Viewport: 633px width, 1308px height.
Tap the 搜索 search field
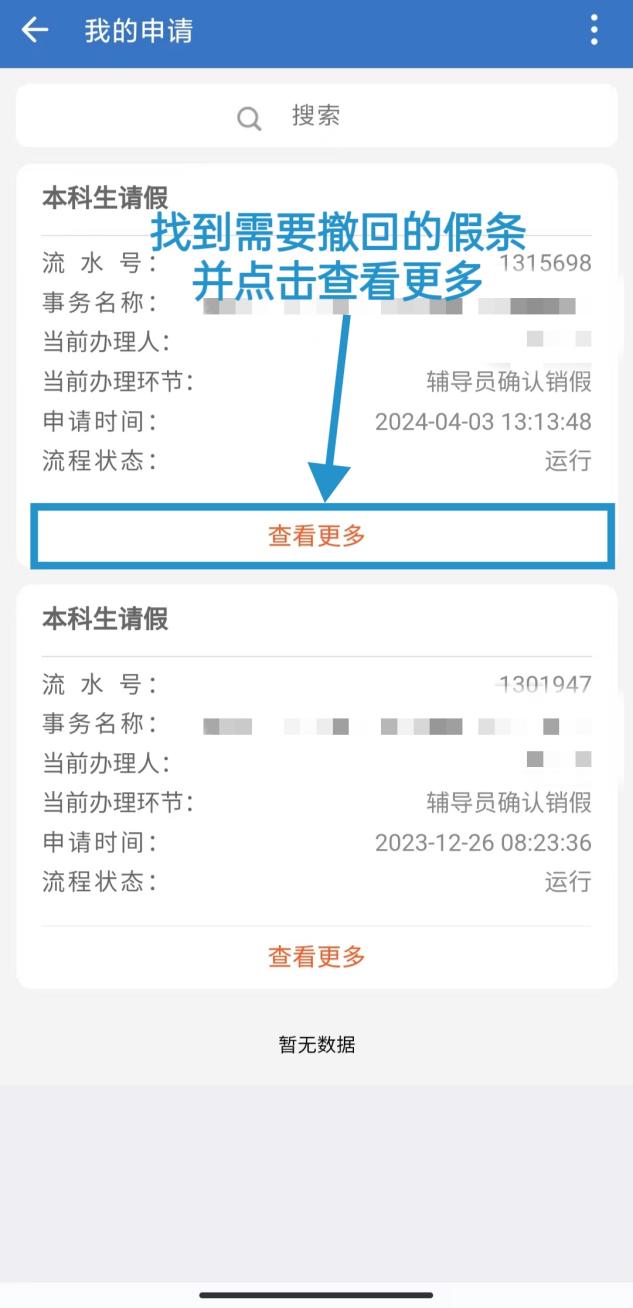(316, 116)
